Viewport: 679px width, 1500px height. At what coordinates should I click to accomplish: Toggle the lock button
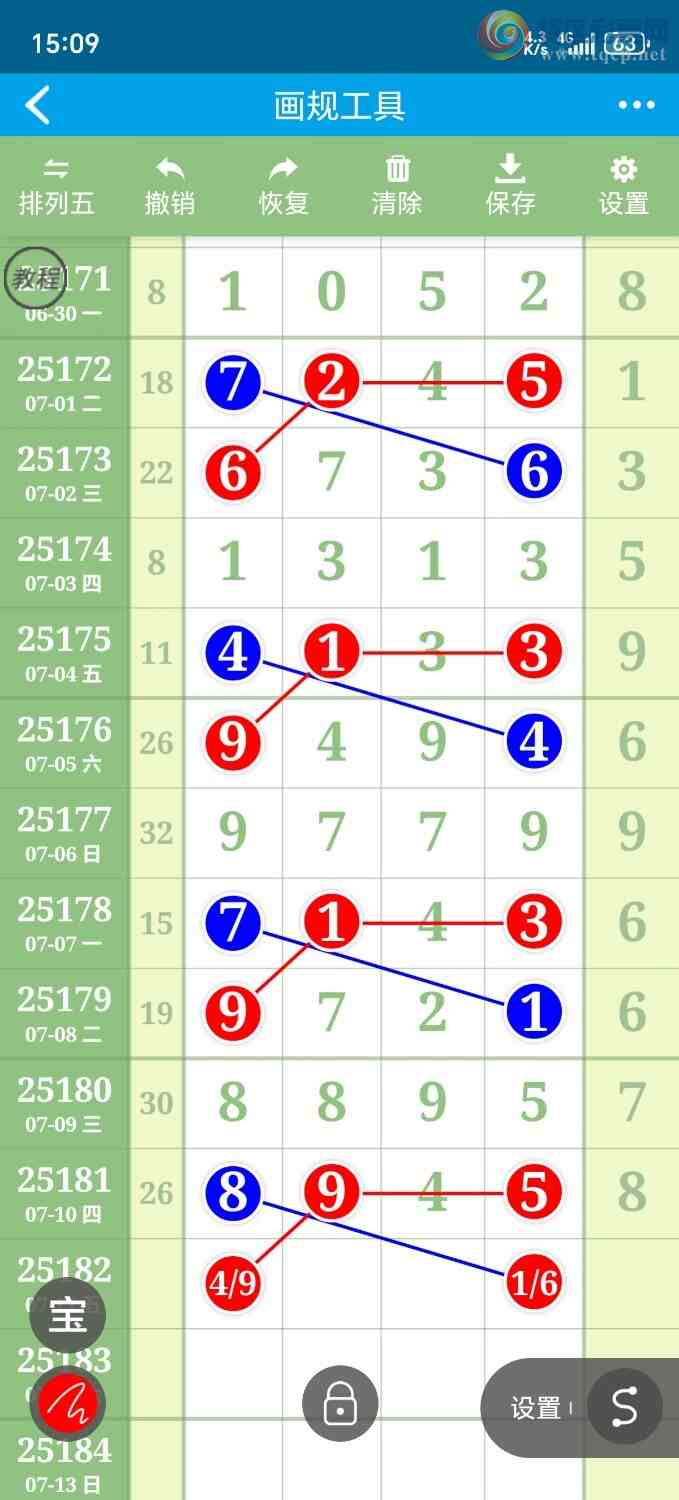click(340, 1404)
